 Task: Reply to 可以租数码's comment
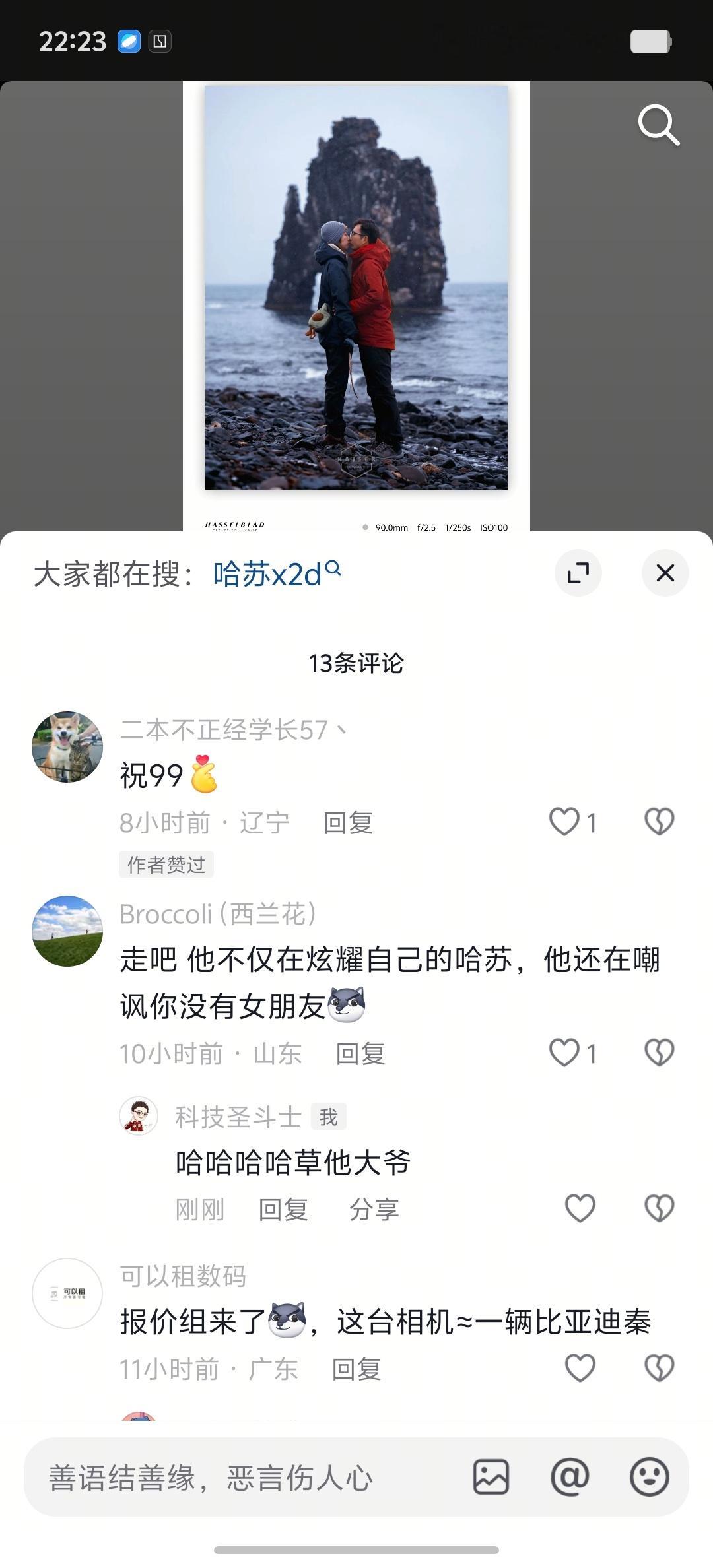pos(356,1369)
